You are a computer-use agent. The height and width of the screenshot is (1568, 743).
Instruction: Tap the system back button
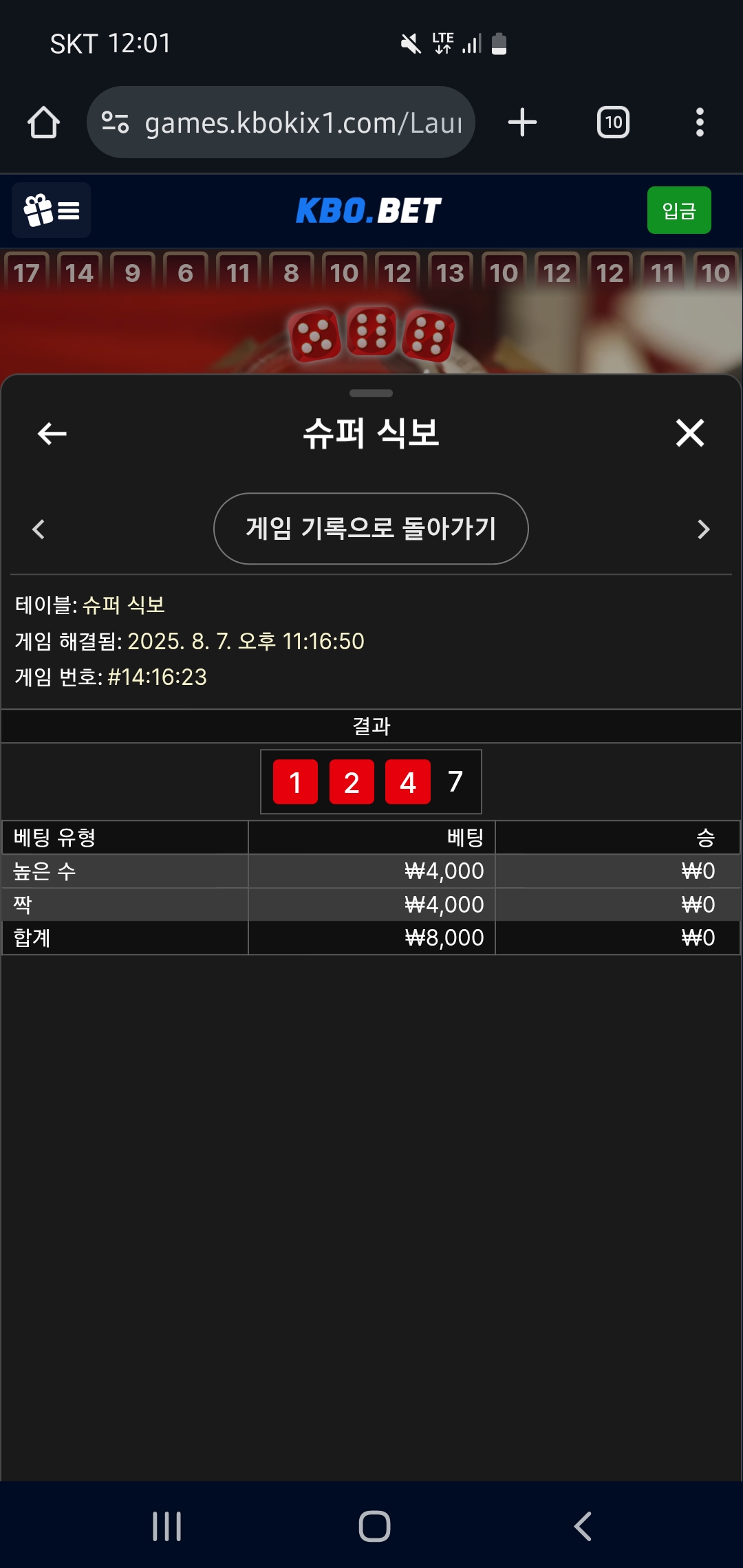(582, 1526)
